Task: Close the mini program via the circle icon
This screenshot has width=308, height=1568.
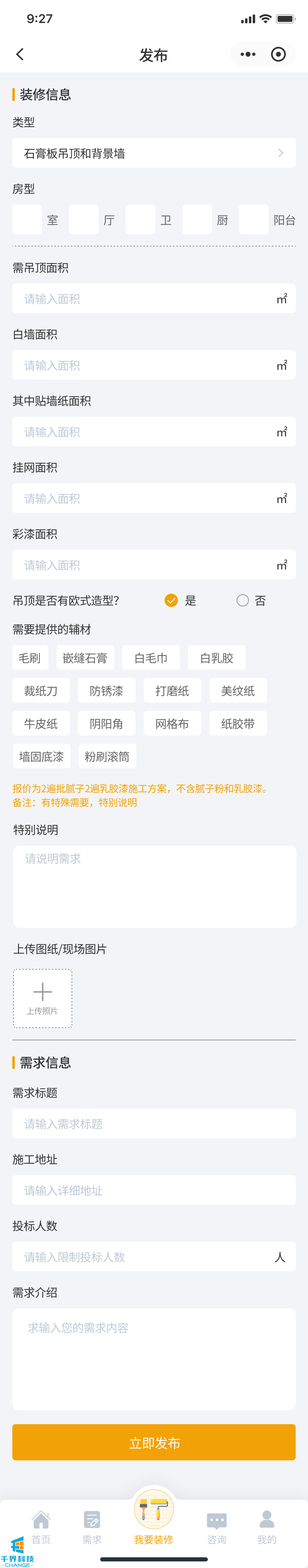Action: (278, 55)
